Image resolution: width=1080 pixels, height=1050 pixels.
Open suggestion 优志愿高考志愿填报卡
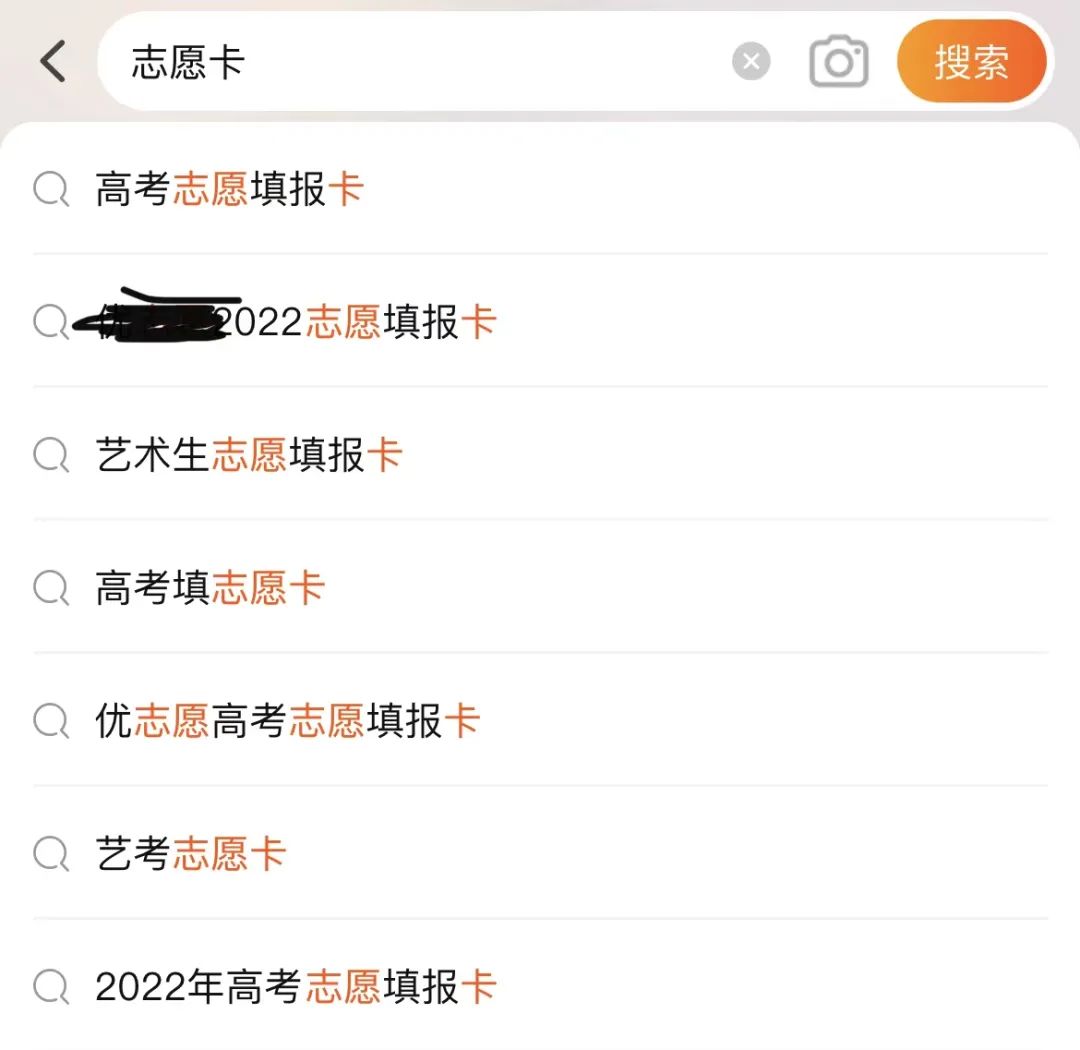[288, 721]
